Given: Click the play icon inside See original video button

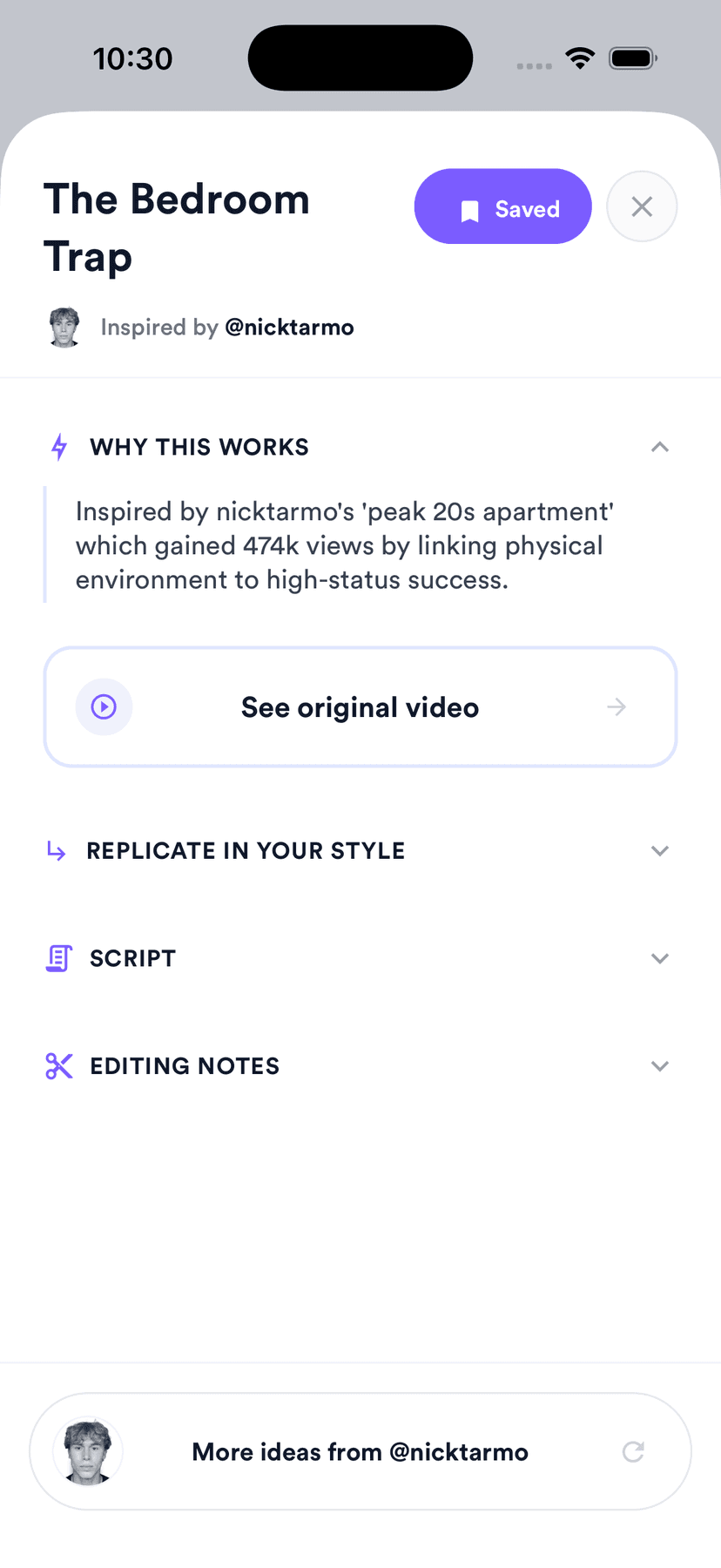Looking at the screenshot, I should coord(104,706).
